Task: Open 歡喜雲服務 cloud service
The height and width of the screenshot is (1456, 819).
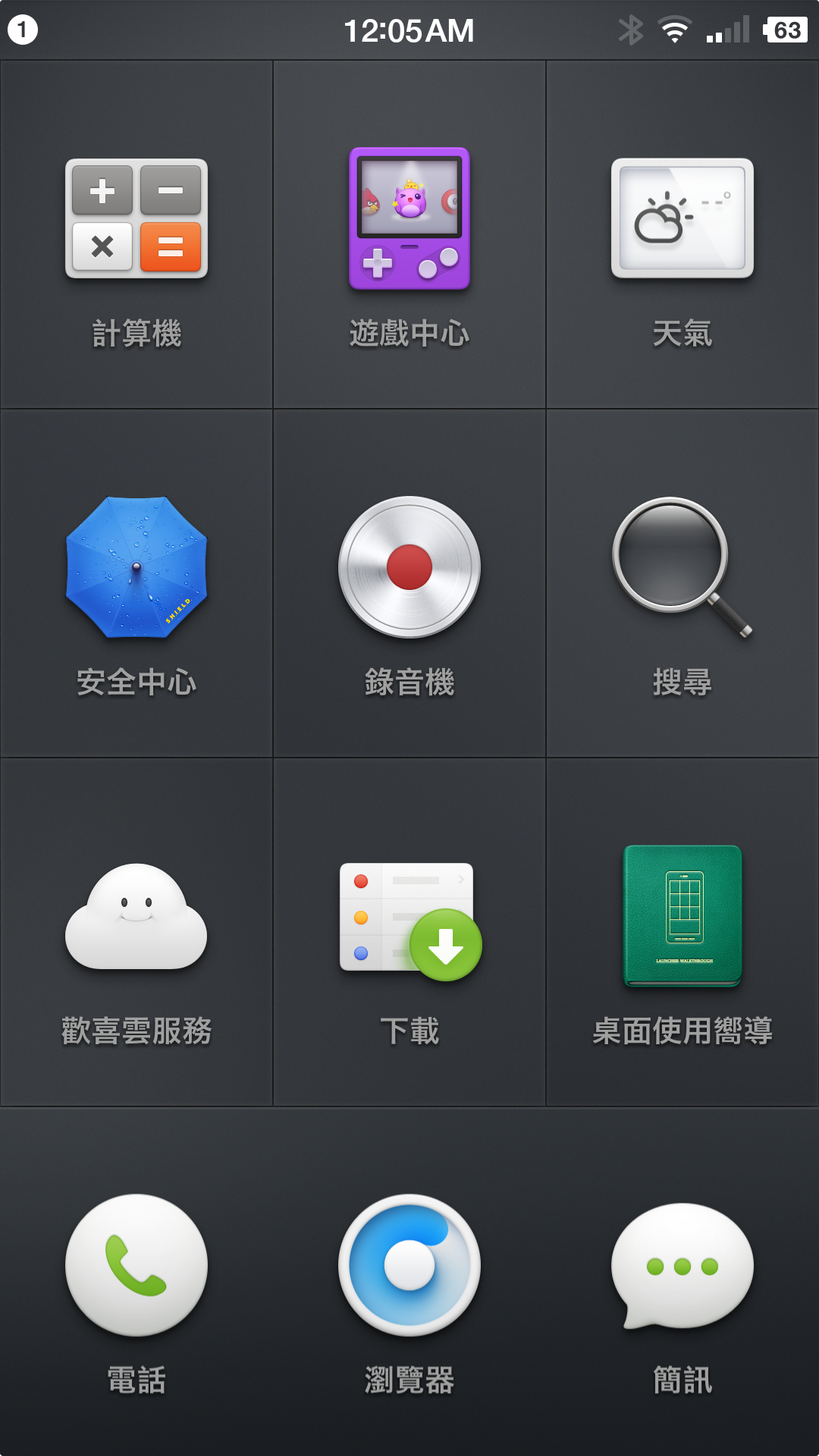Action: [136, 916]
